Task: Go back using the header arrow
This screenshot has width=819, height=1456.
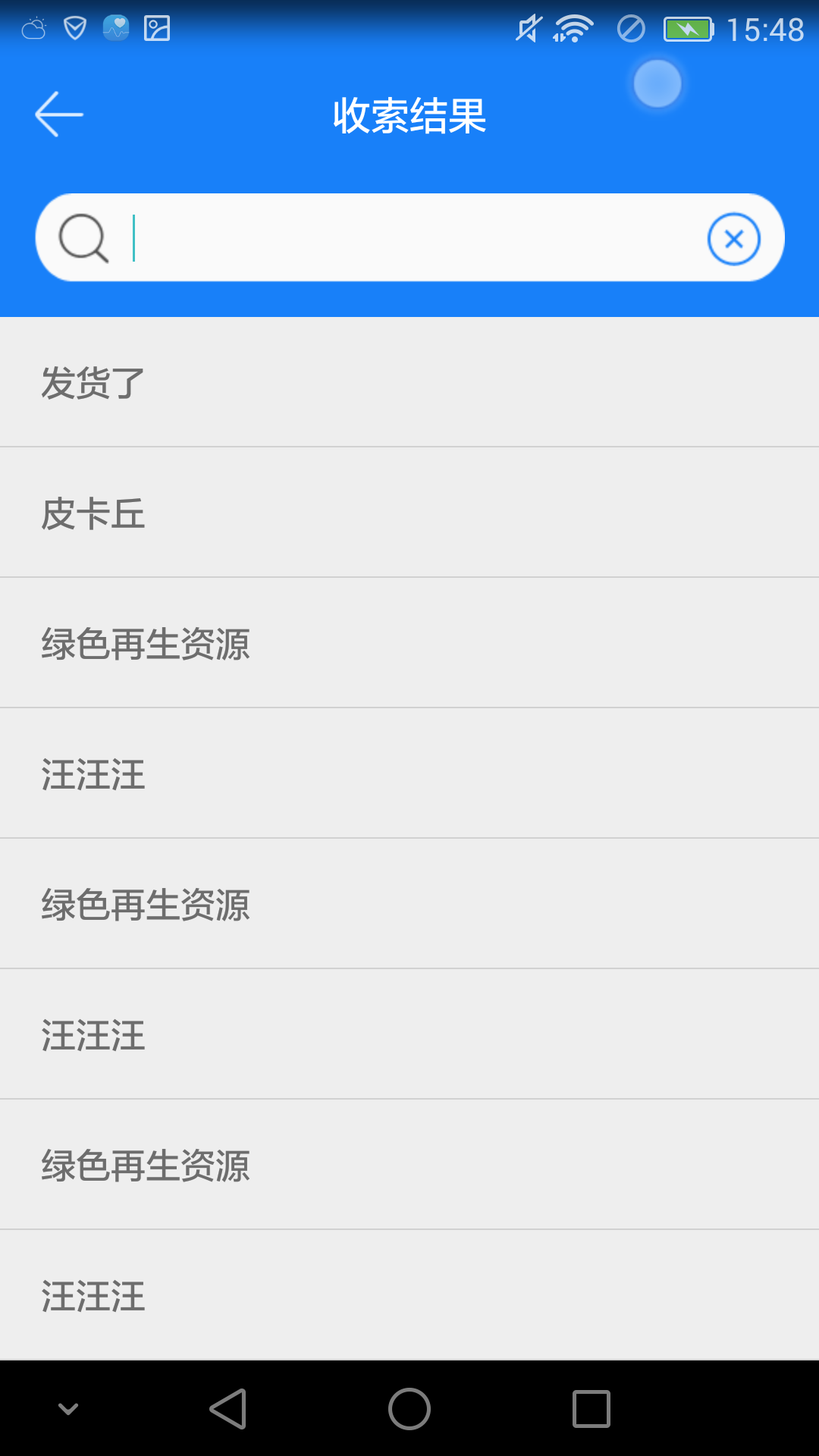Action: (x=59, y=115)
